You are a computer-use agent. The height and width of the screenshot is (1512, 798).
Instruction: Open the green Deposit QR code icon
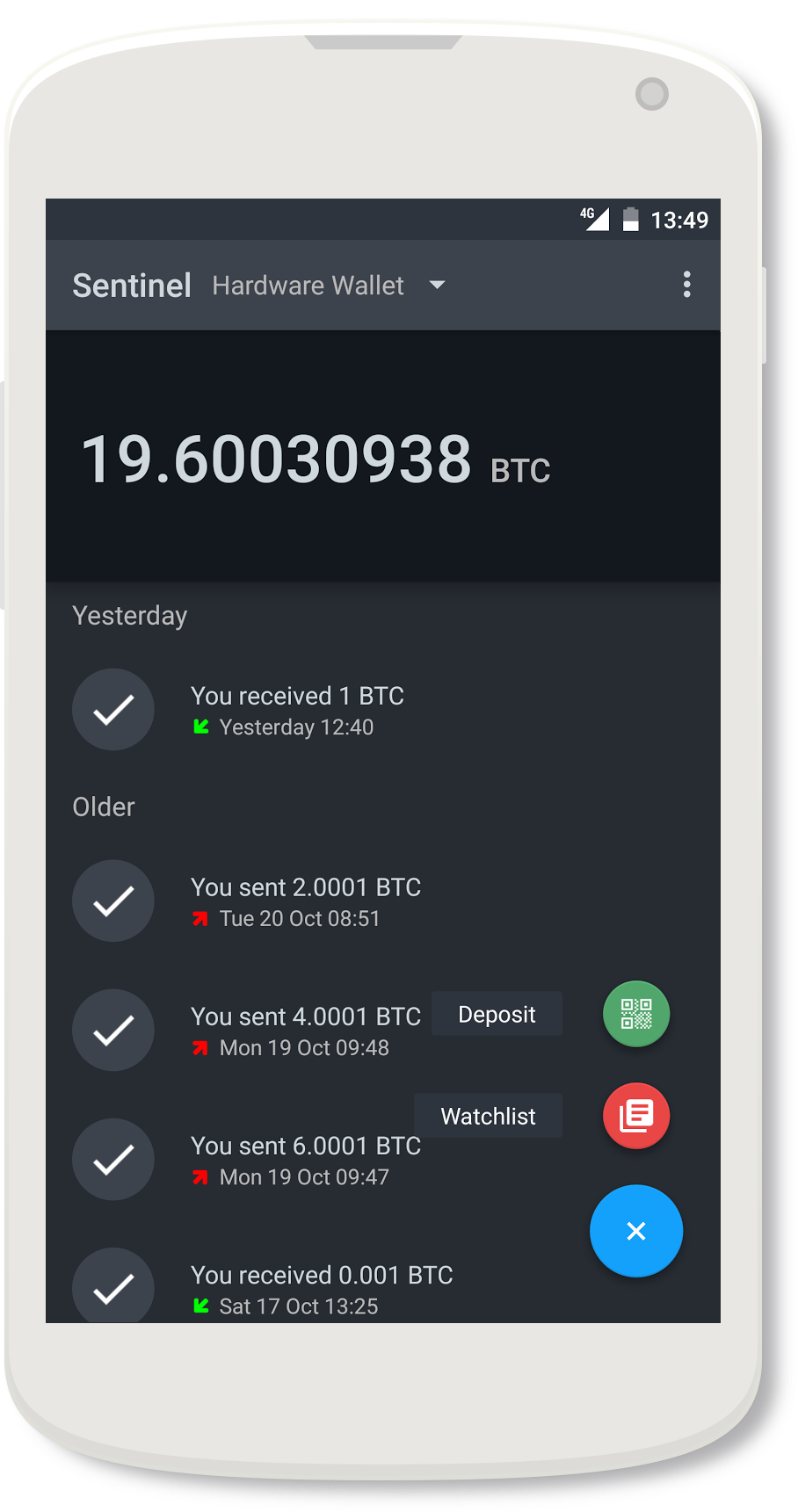pos(635,1013)
